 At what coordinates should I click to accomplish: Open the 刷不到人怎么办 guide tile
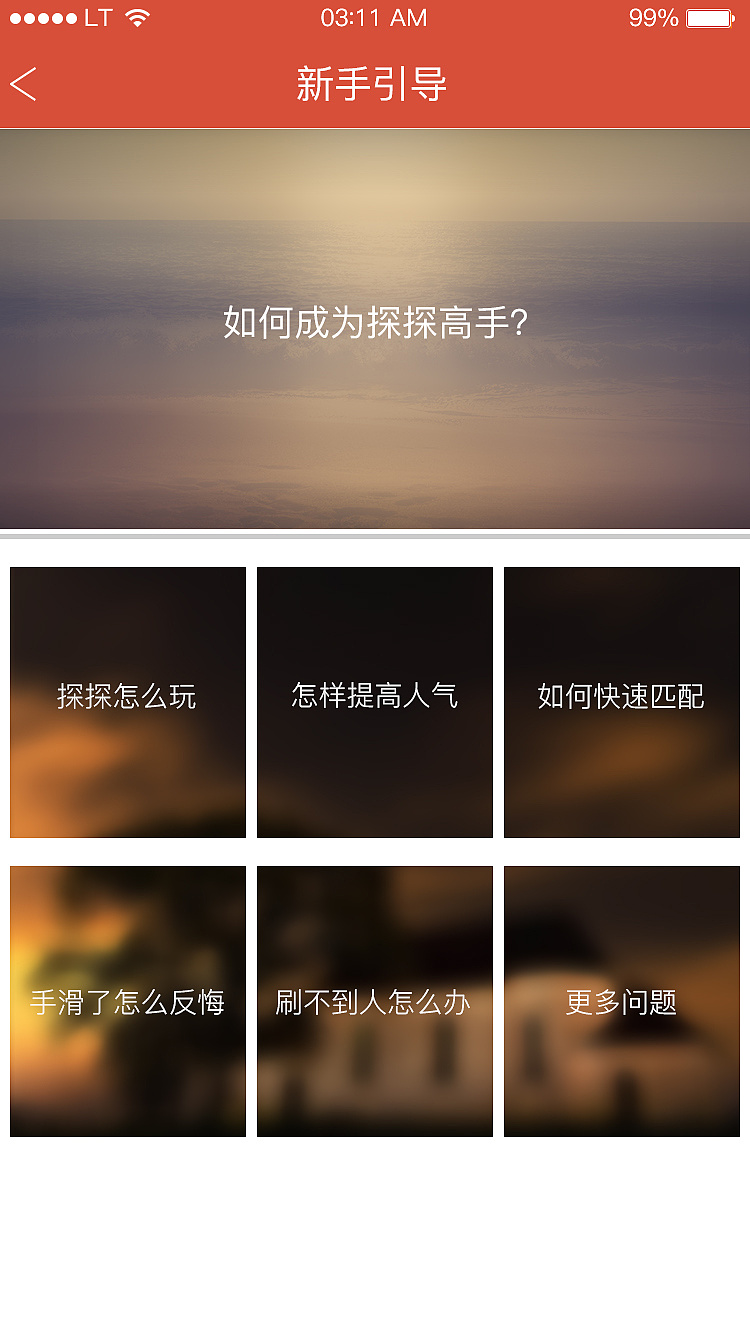[374, 1000]
